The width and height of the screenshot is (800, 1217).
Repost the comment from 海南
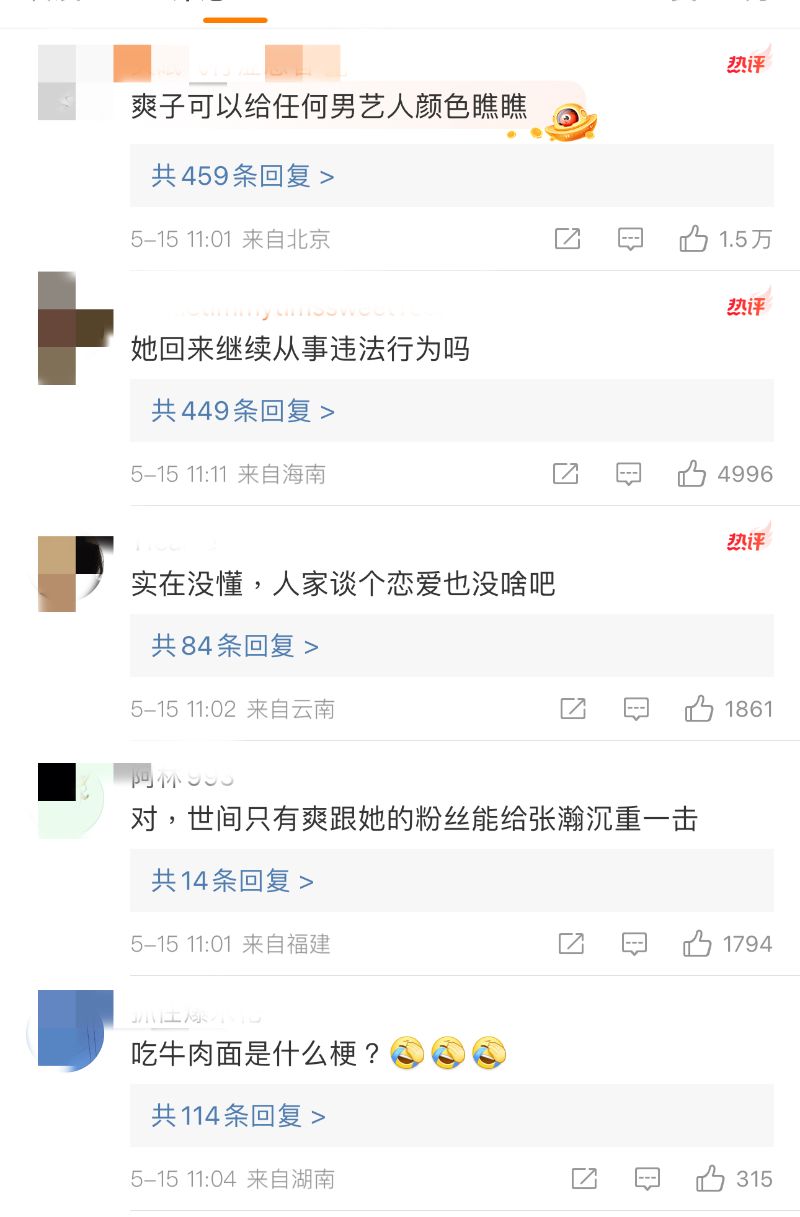pyautogui.click(x=565, y=474)
